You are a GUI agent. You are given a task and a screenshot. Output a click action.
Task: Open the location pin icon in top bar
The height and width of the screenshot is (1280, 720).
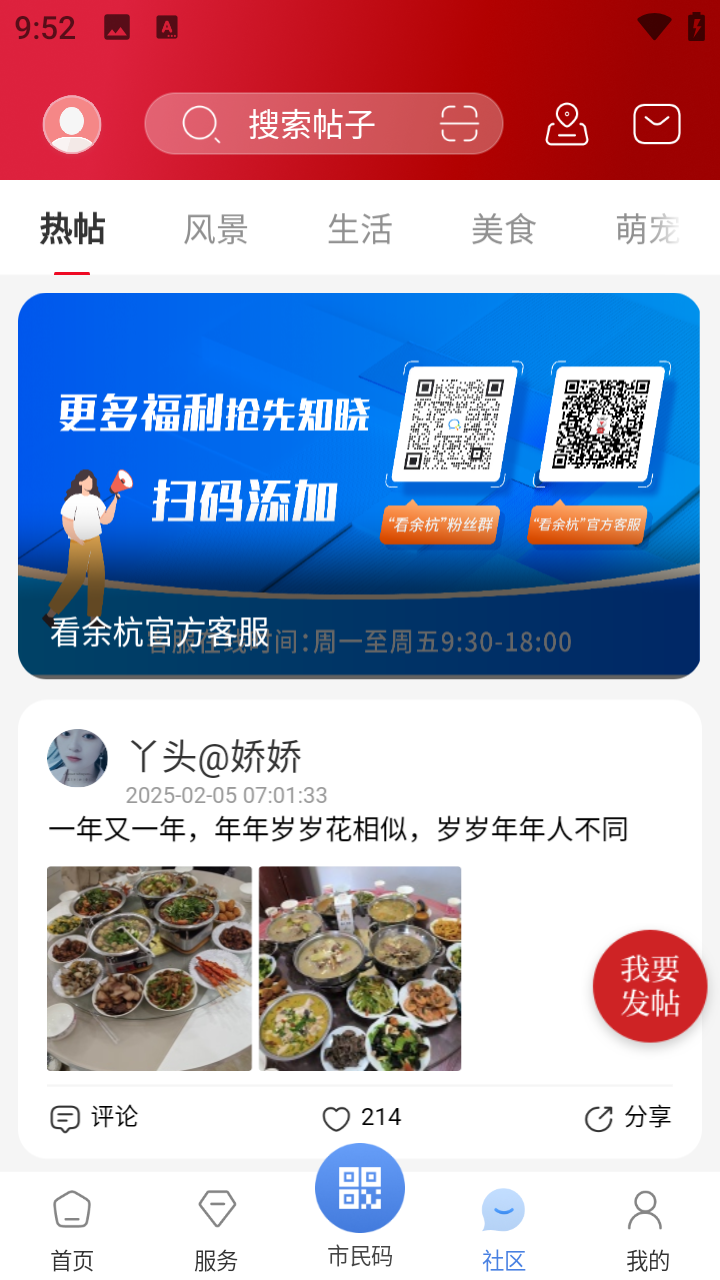point(566,124)
